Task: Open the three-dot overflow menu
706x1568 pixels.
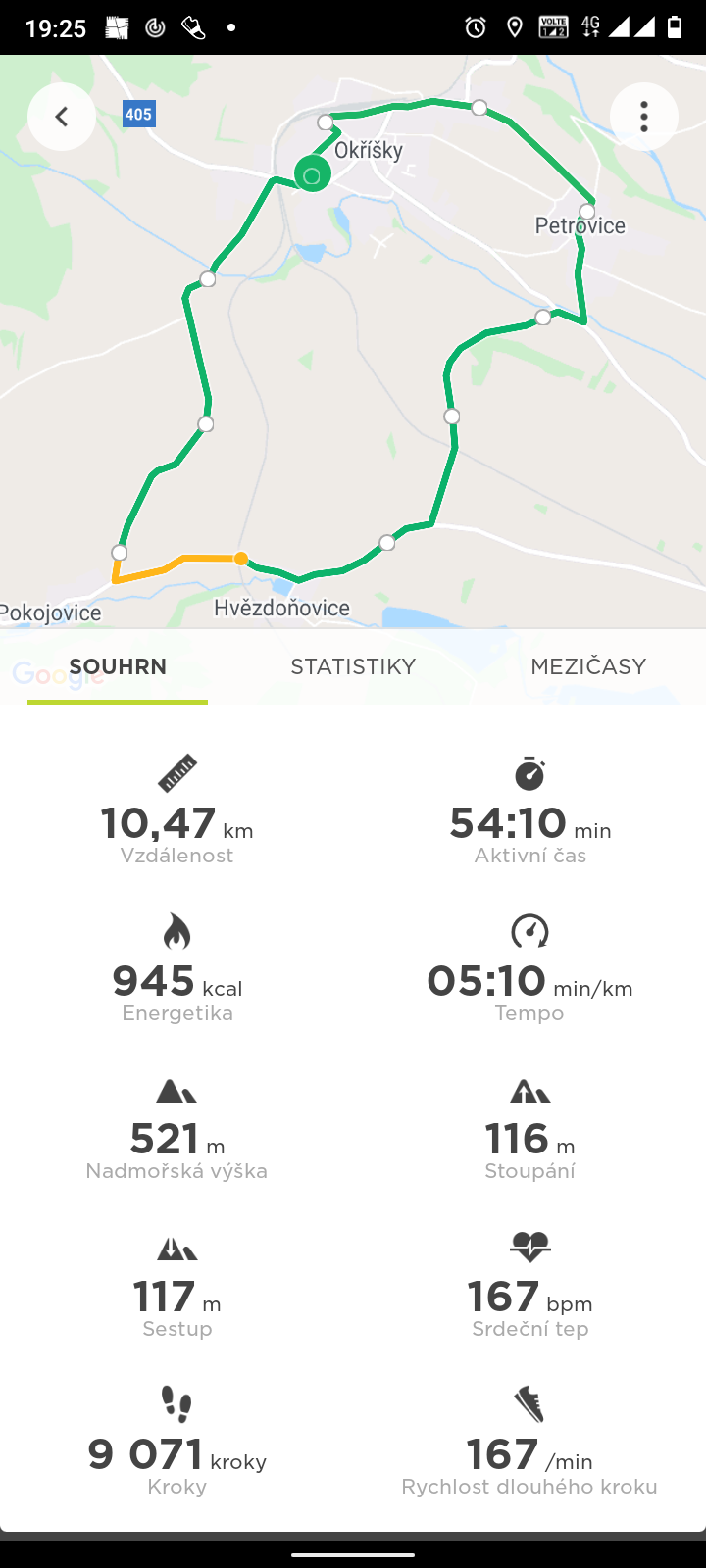Action: point(644,117)
